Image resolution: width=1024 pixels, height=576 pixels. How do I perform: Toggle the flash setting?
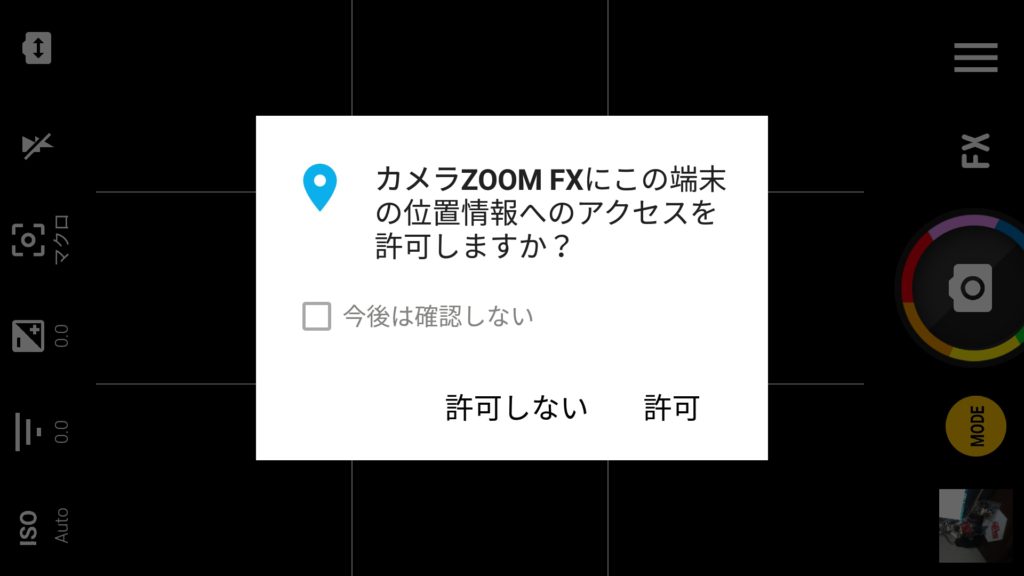37,147
